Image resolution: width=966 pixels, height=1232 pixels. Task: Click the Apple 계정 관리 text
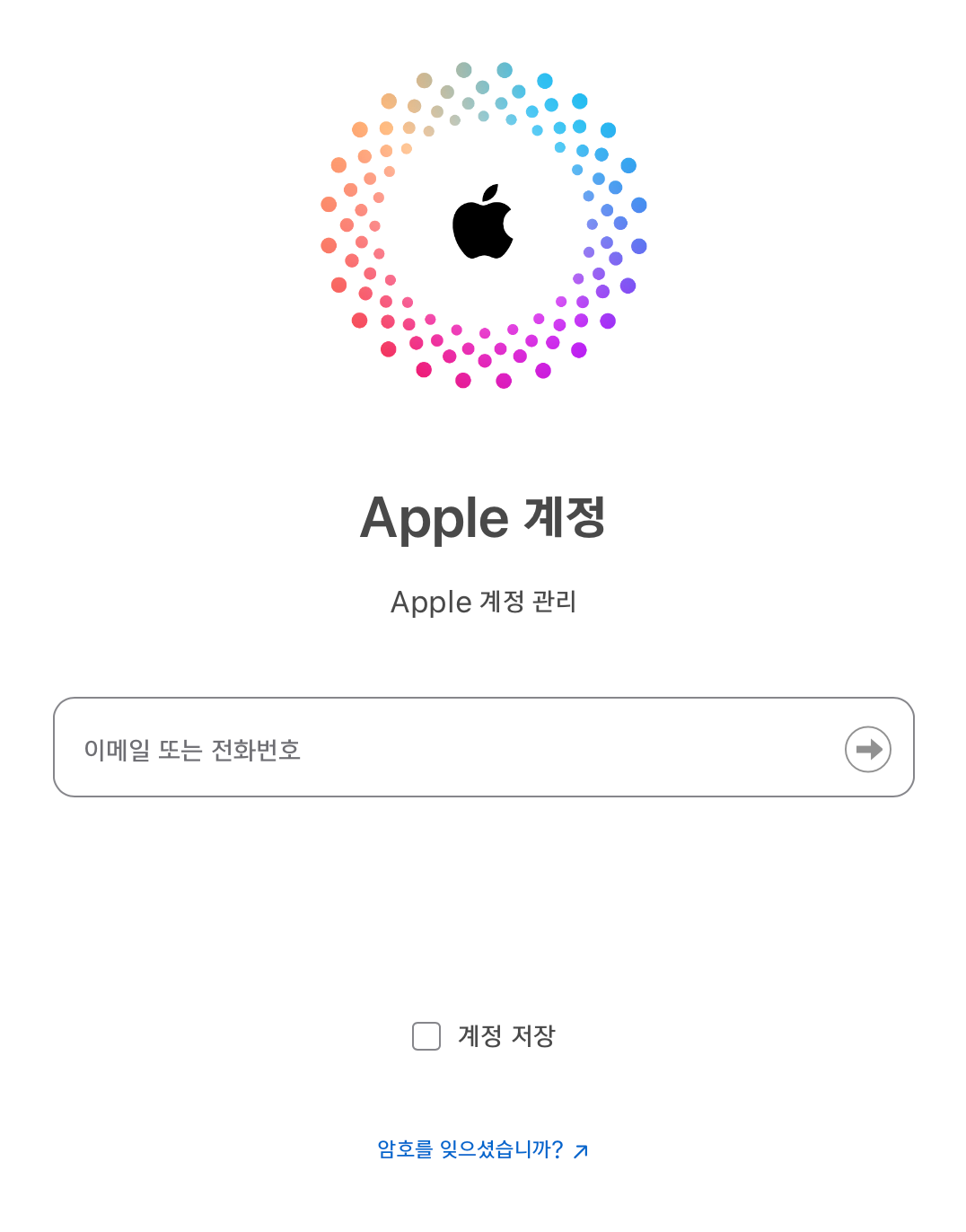click(483, 602)
